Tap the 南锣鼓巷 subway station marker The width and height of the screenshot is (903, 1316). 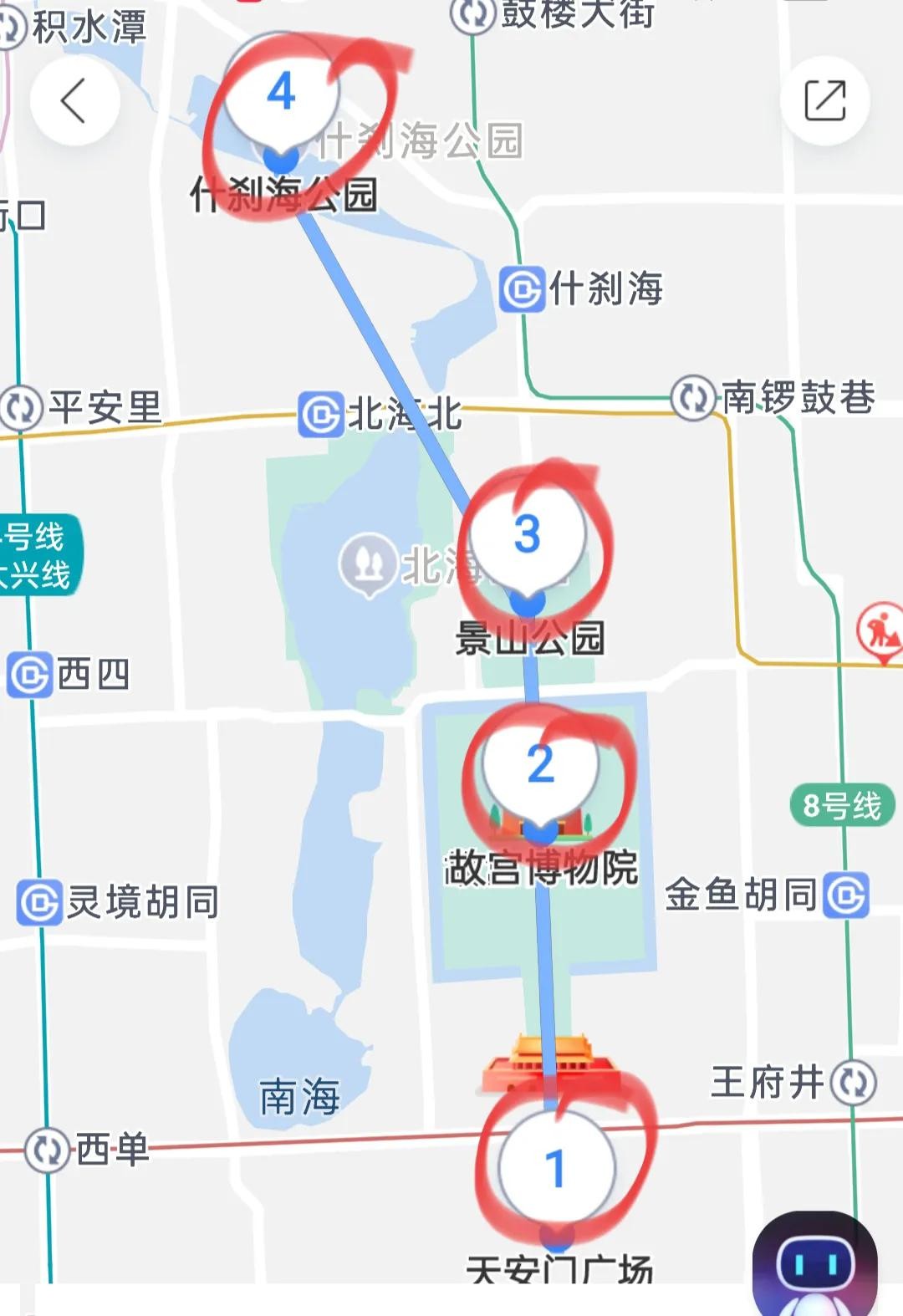[693, 398]
